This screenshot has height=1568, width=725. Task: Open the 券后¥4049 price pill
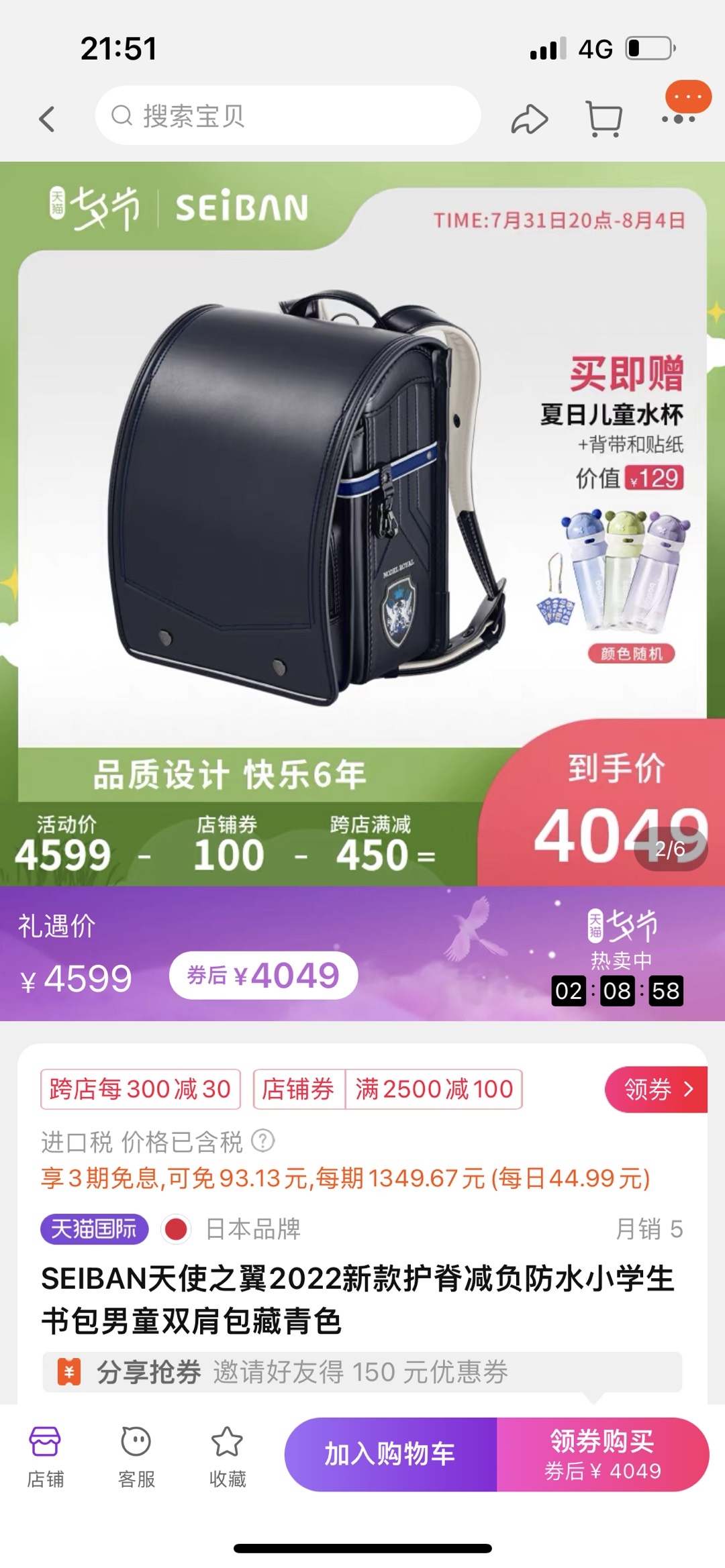[263, 975]
